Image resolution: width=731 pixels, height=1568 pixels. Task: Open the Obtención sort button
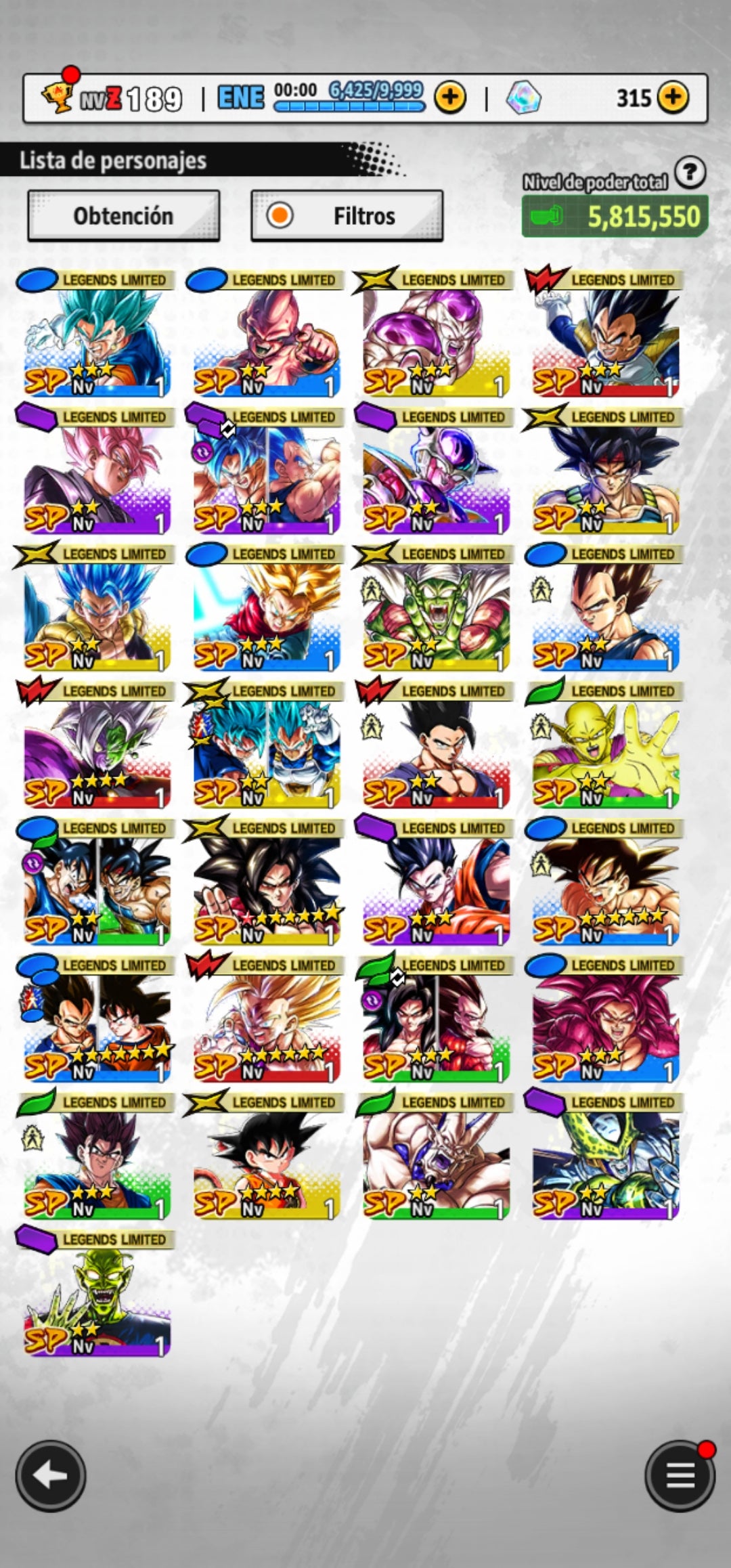coord(123,216)
